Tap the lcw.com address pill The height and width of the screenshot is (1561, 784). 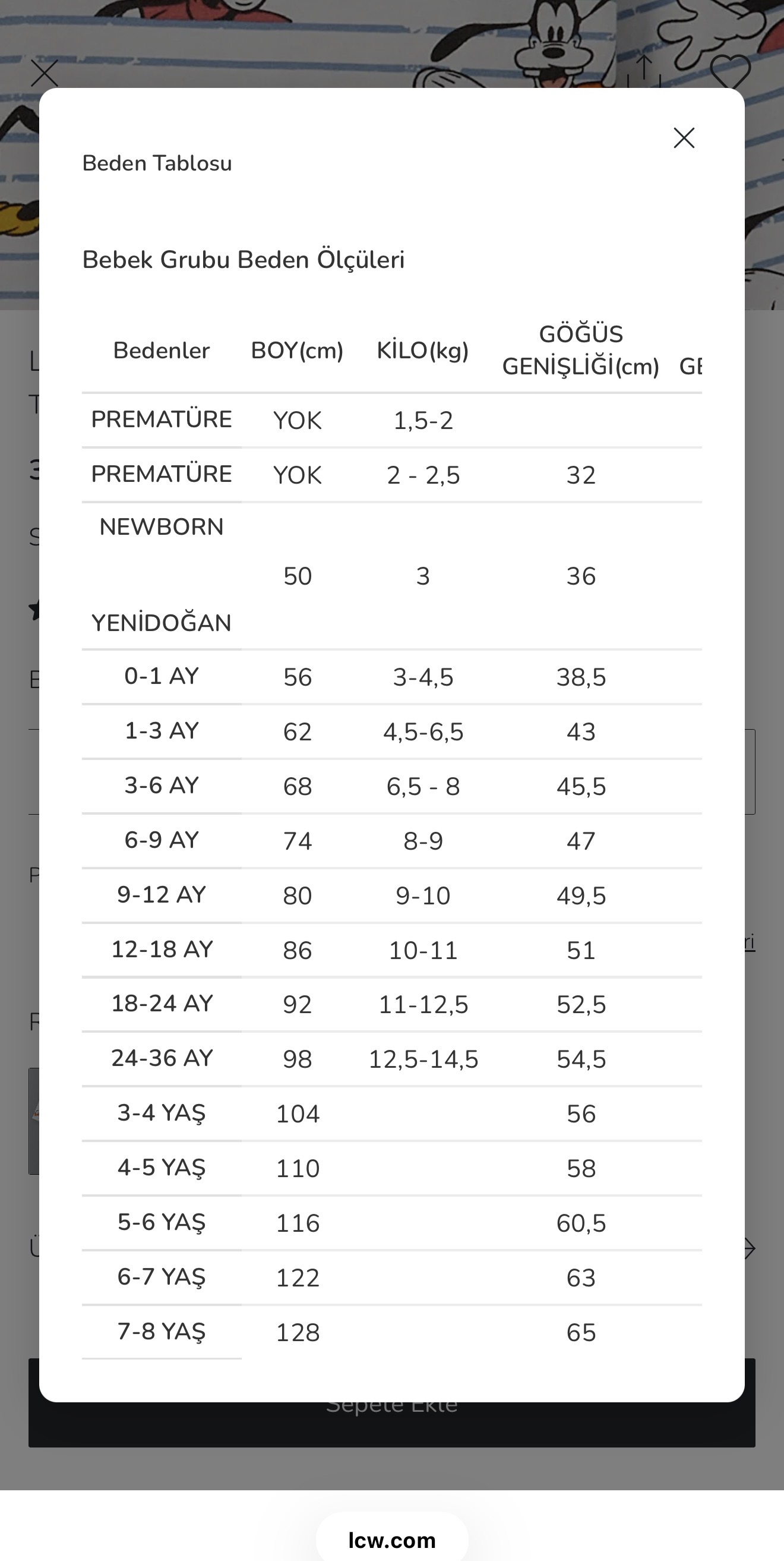pos(392,1539)
